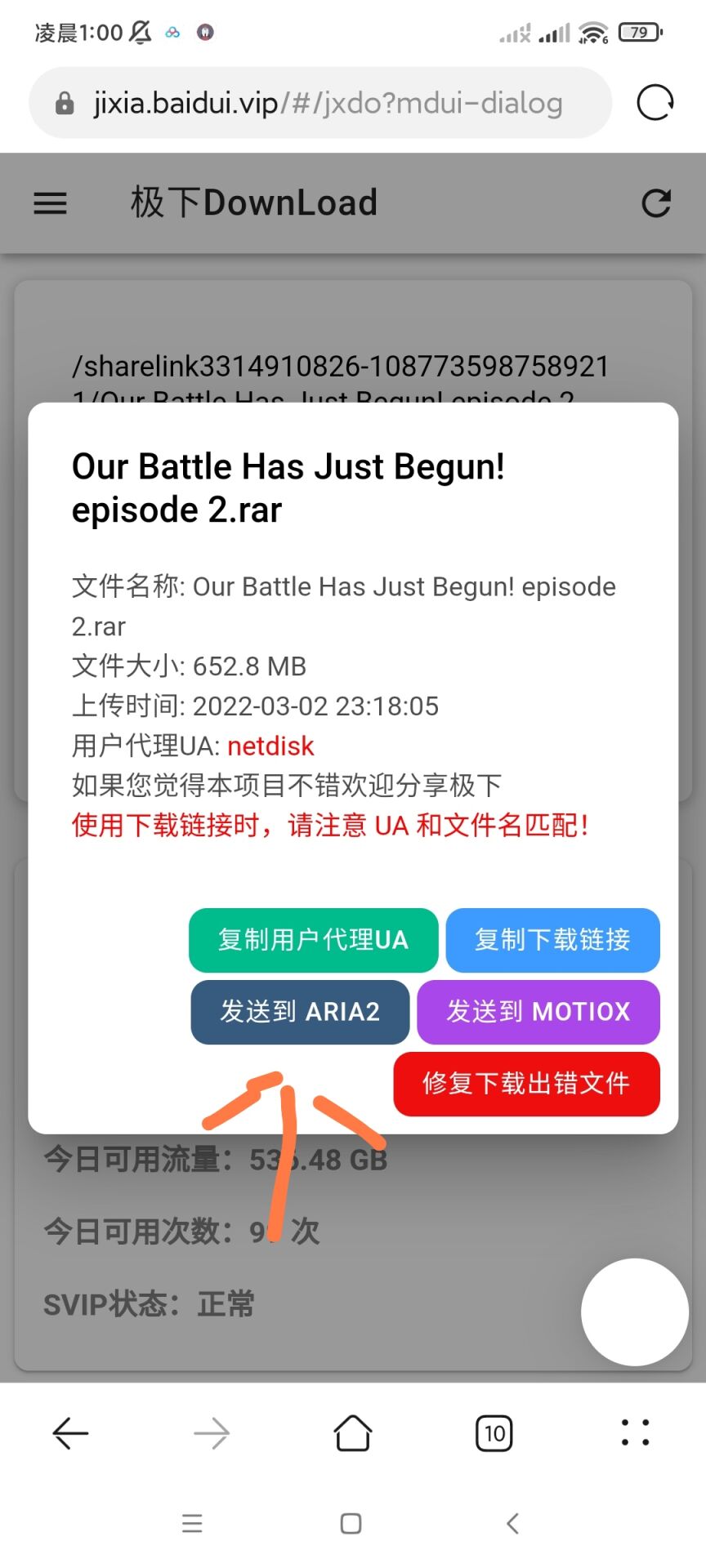Screen dimensions: 706x1568
Task: Tap the red repair download error button
Action: [526, 1084]
